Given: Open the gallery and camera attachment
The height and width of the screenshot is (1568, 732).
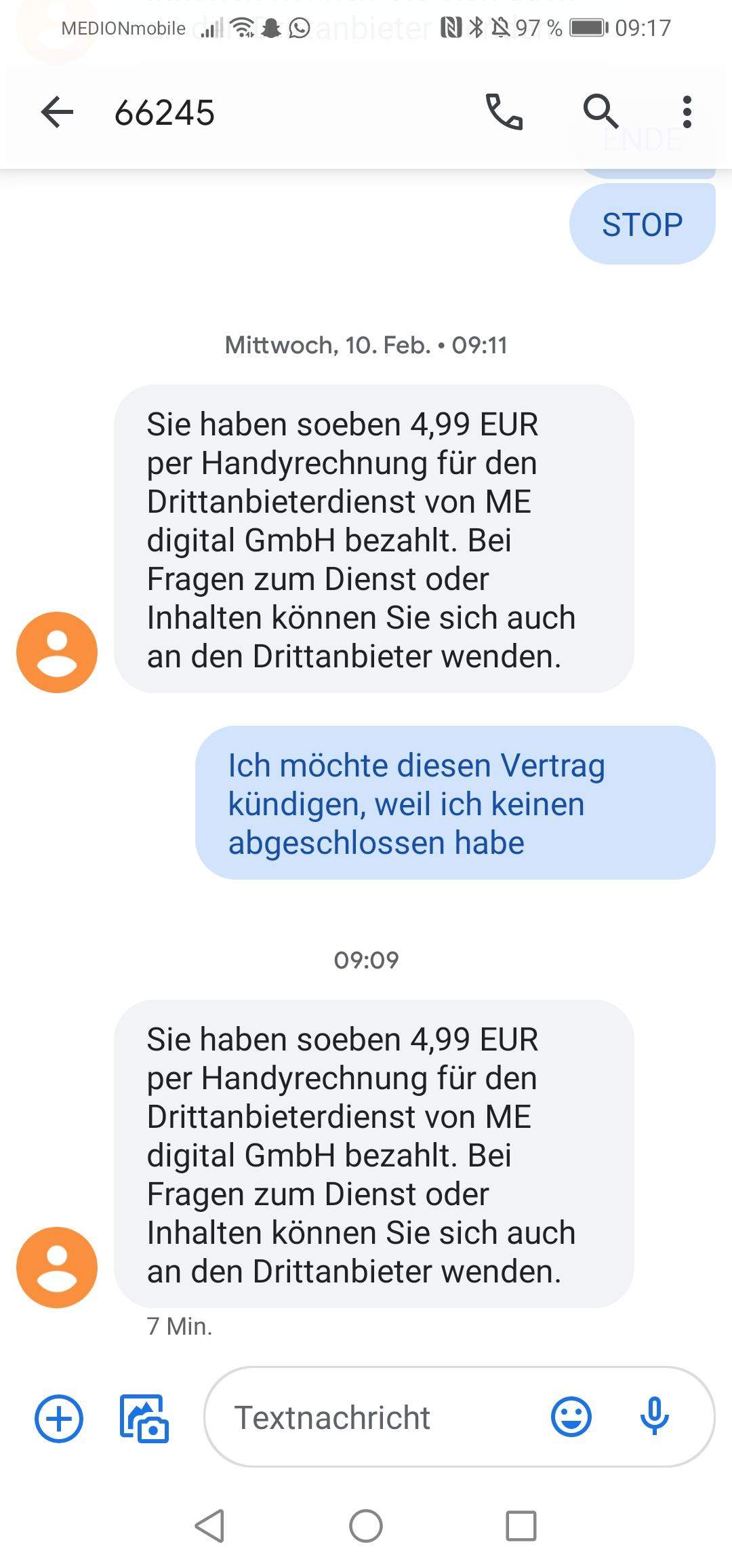Looking at the screenshot, I should (144, 1418).
